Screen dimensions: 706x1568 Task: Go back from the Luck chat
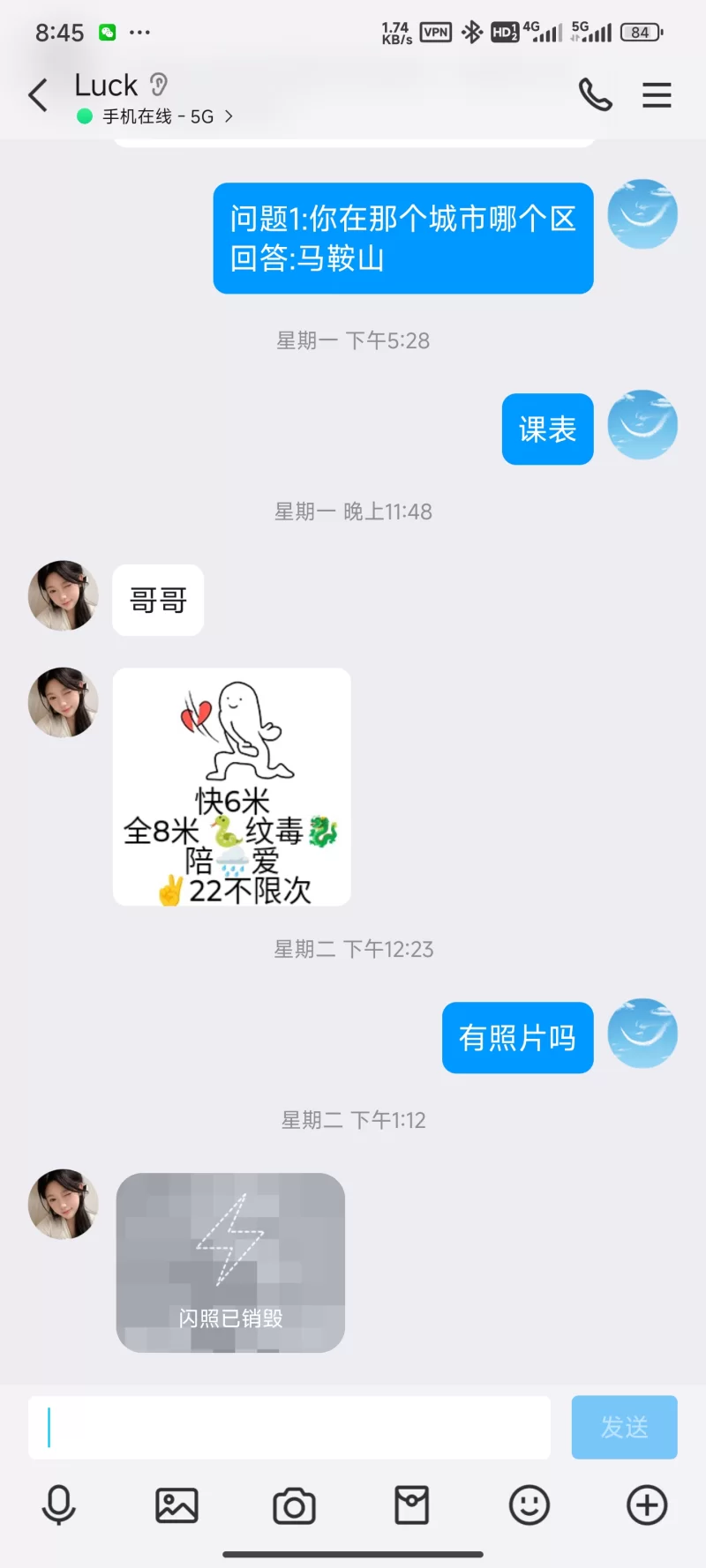(x=38, y=95)
